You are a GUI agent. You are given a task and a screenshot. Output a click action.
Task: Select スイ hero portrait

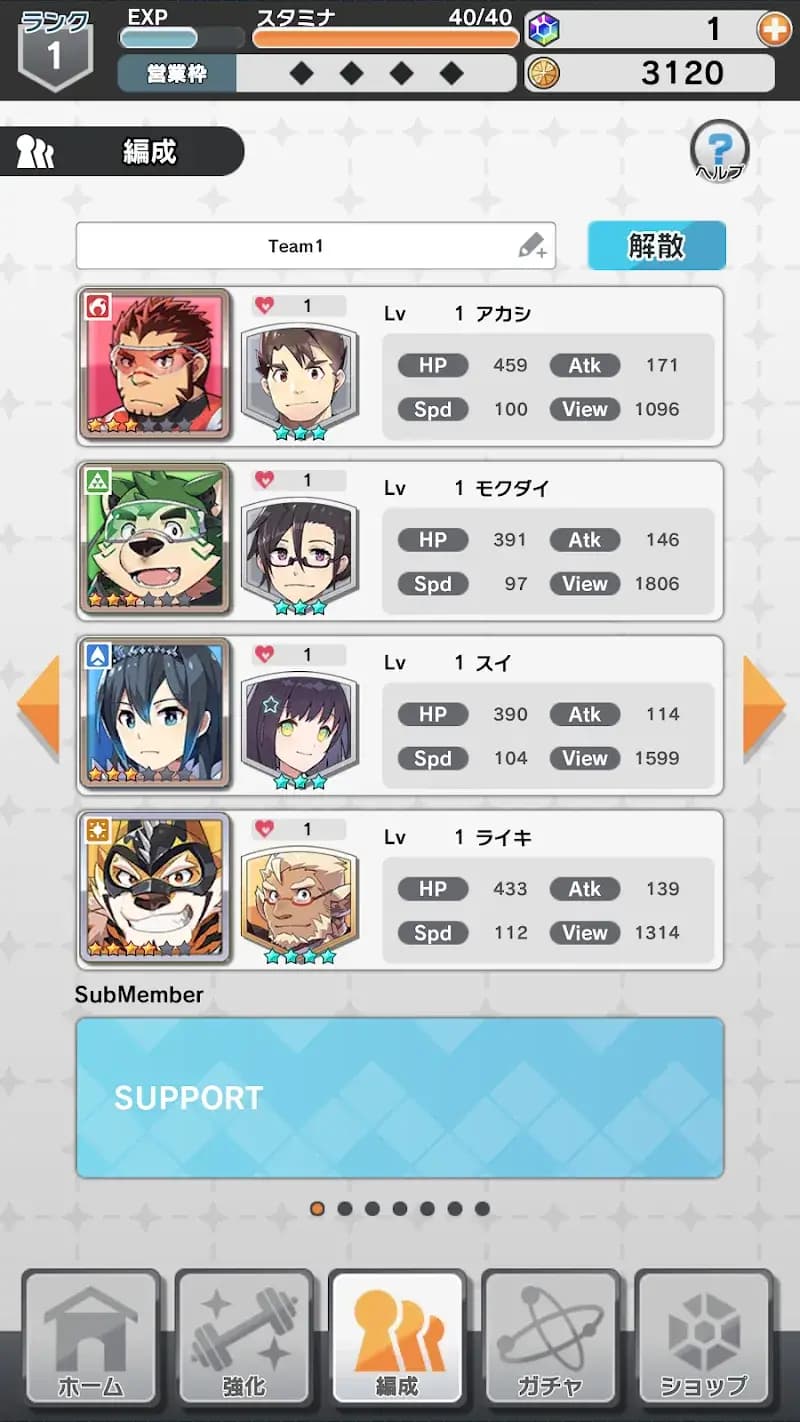coord(154,714)
